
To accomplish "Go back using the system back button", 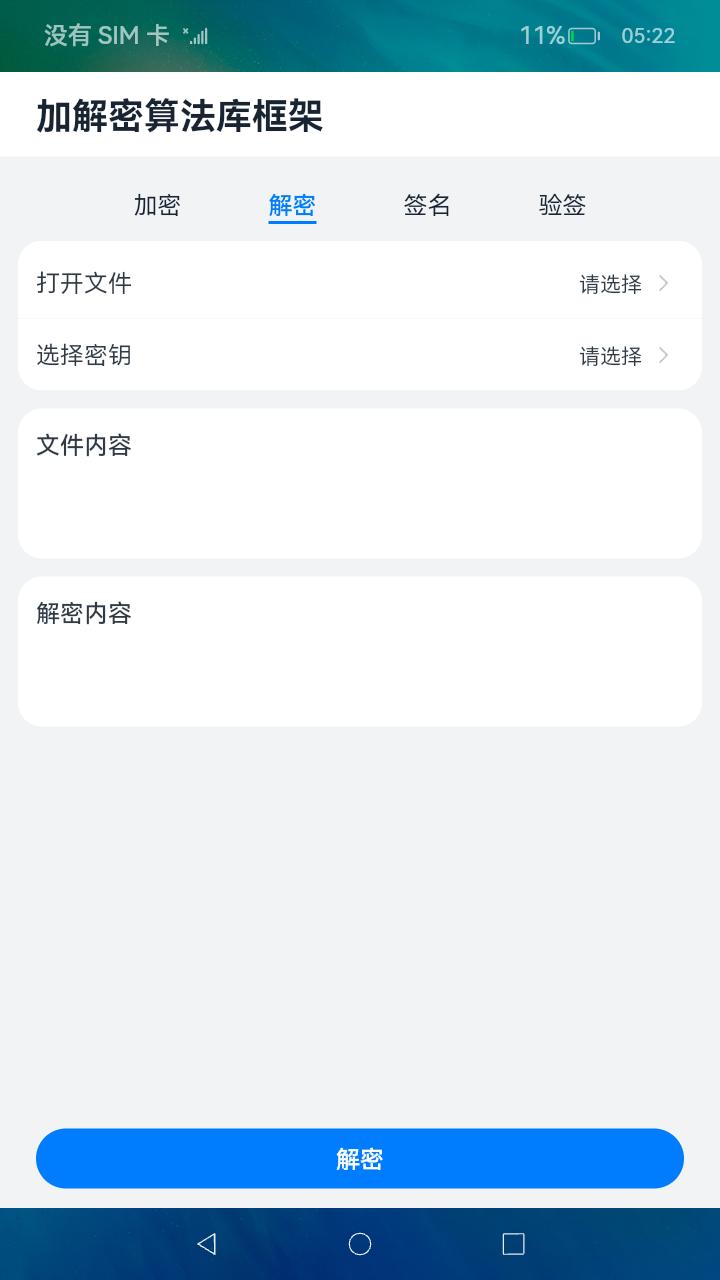I will [x=207, y=1243].
